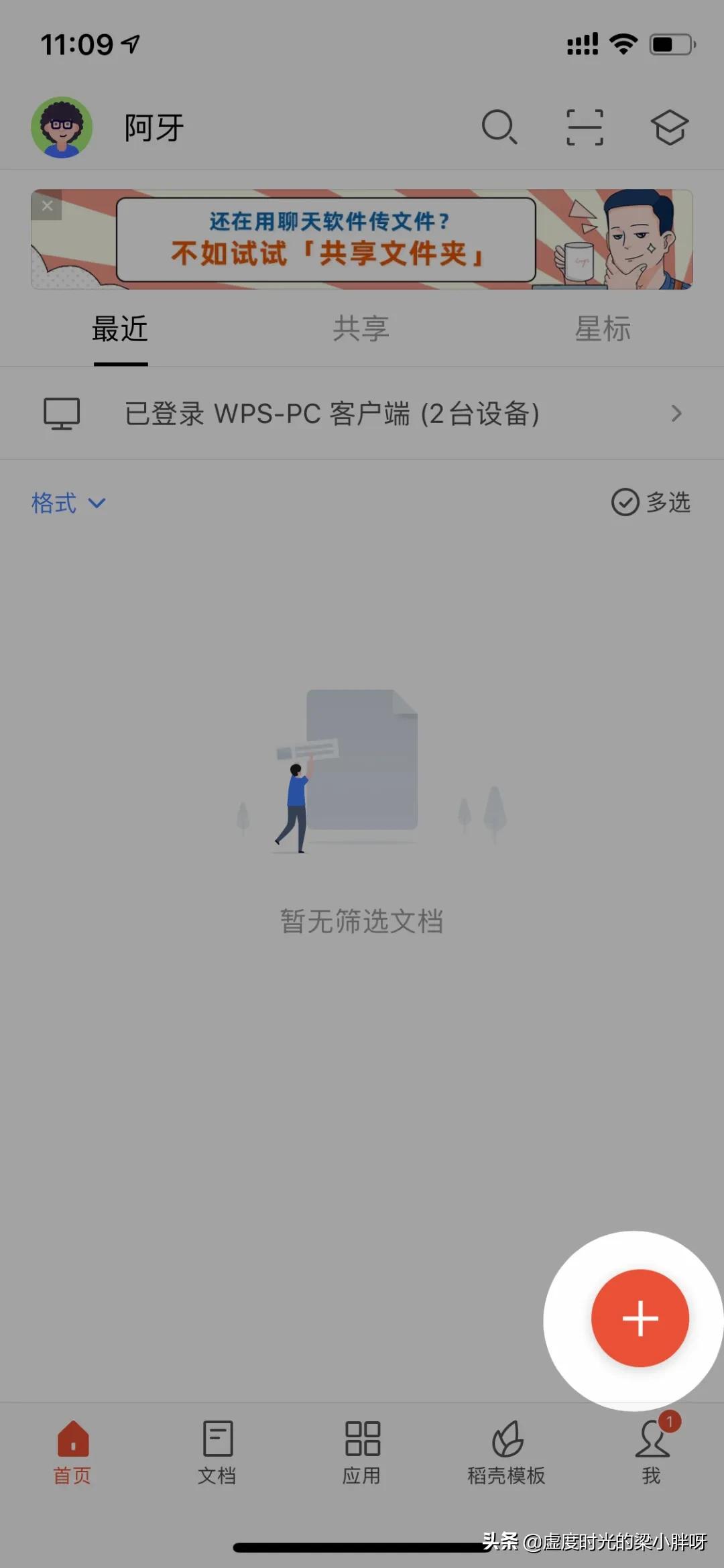The height and width of the screenshot is (1568, 724).
Task: Select the 最近 tab
Action: [x=119, y=330]
